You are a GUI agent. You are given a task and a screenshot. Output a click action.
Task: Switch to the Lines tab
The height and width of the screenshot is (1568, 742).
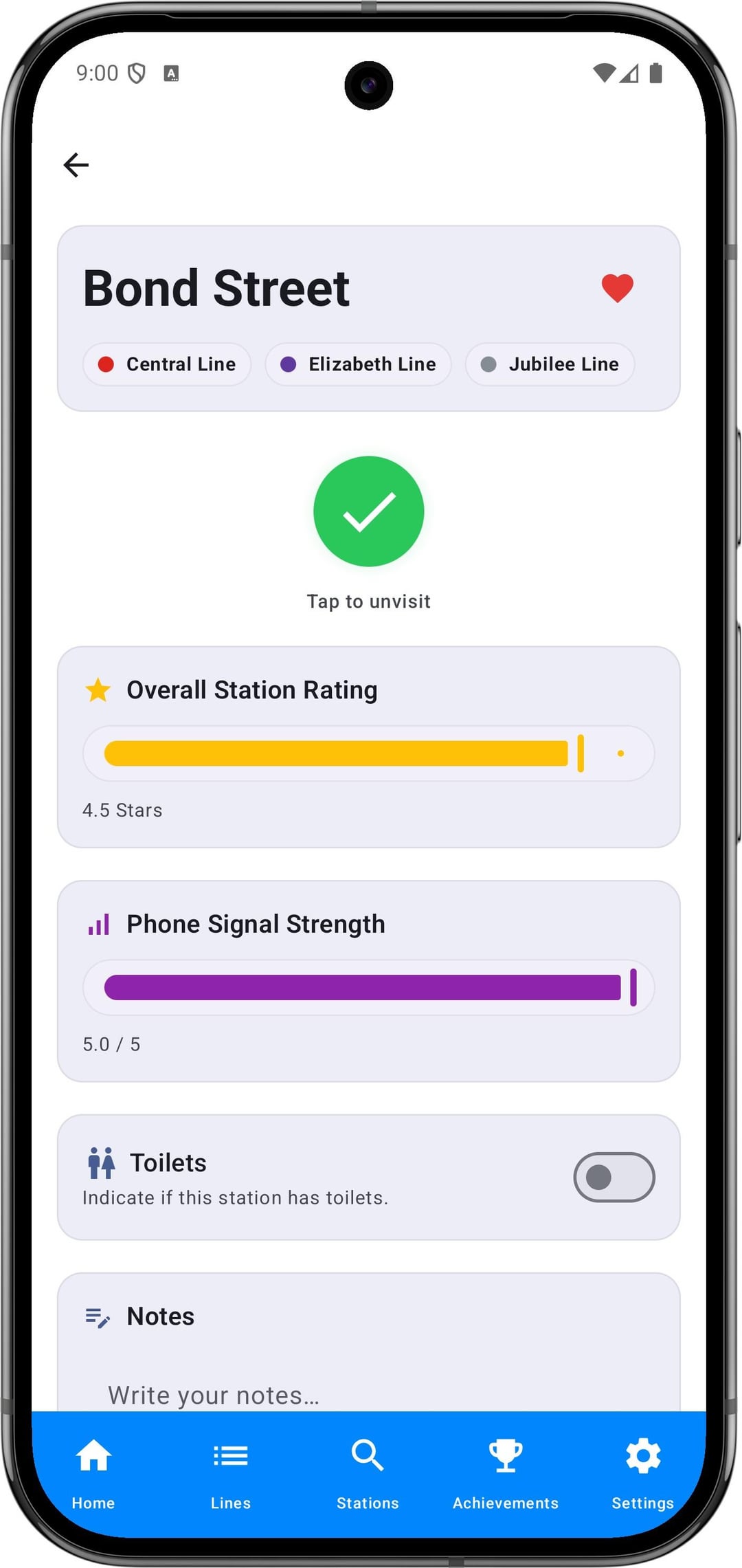tap(231, 1471)
